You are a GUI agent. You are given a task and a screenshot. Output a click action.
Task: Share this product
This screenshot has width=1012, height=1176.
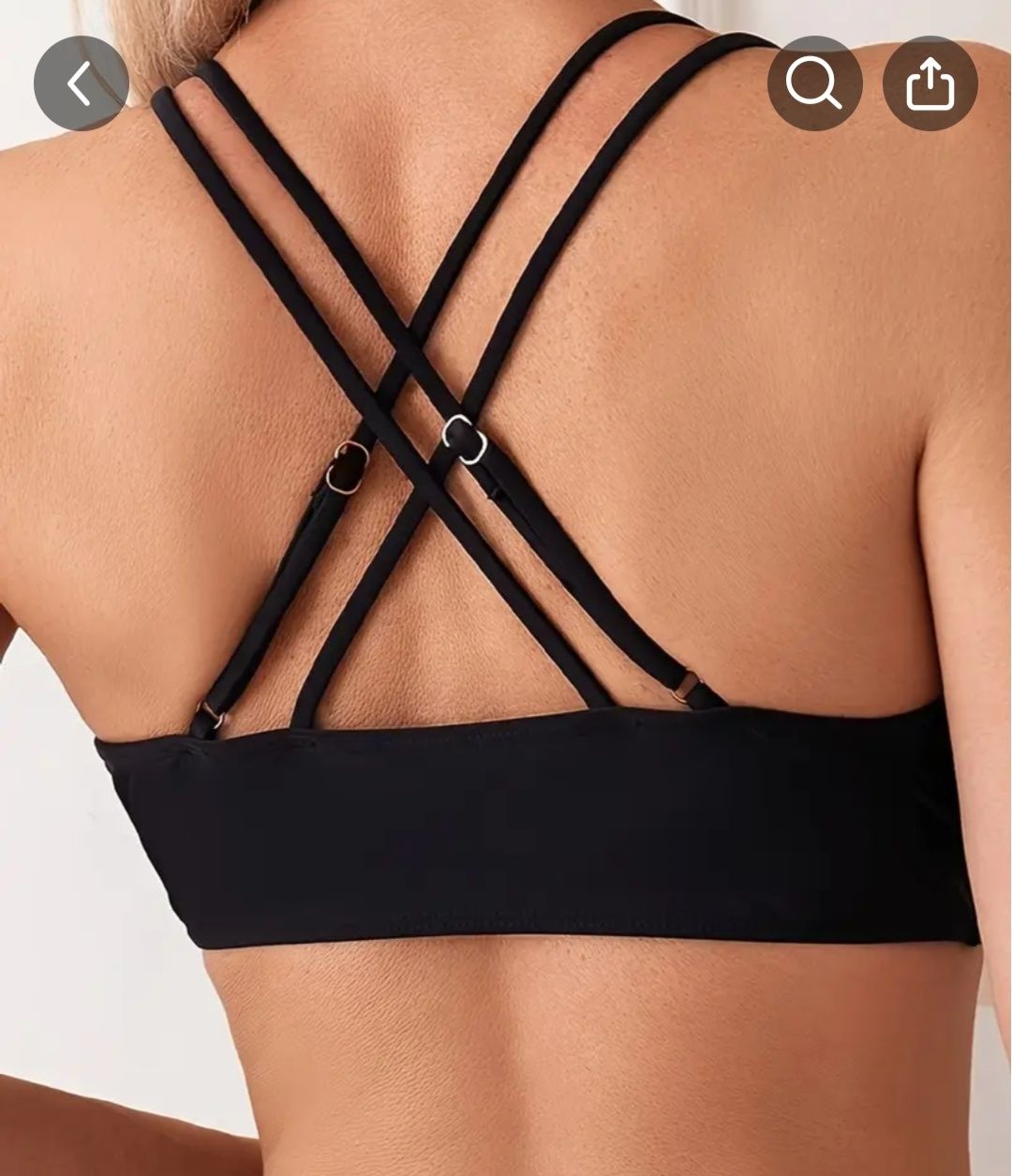(930, 83)
